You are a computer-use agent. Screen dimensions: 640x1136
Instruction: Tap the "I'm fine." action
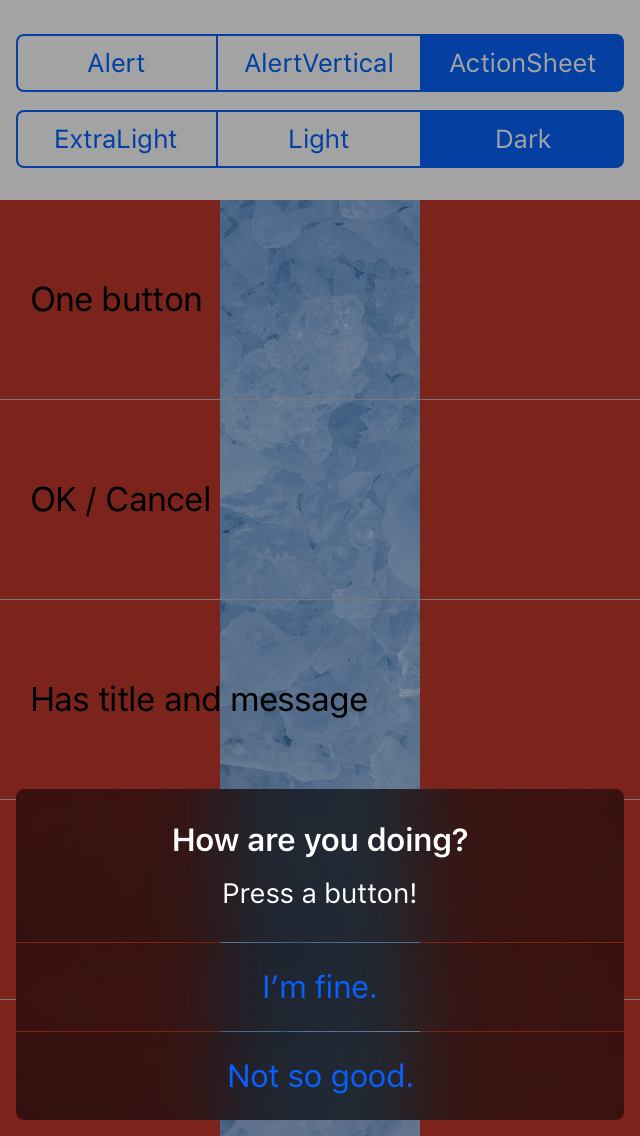(320, 987)
